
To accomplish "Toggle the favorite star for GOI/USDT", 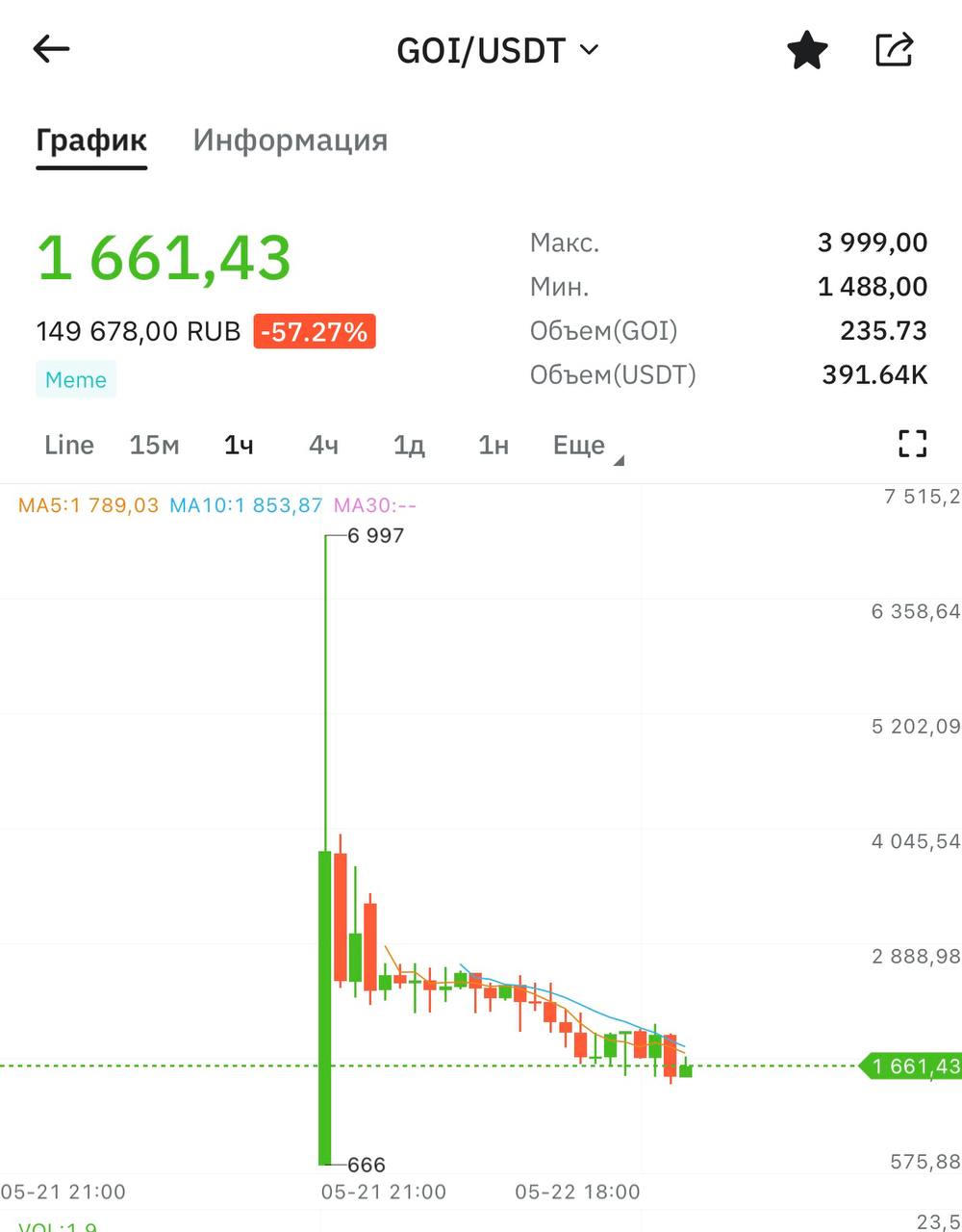I will pyautogui.click(x=807, y=50).
